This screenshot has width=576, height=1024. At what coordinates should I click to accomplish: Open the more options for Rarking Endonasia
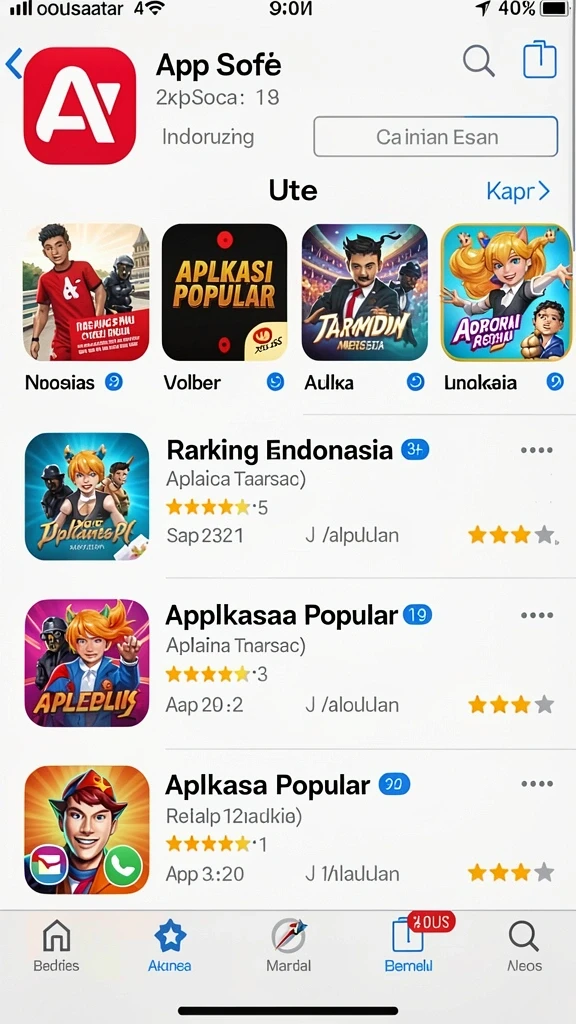(x=537, y=451)
